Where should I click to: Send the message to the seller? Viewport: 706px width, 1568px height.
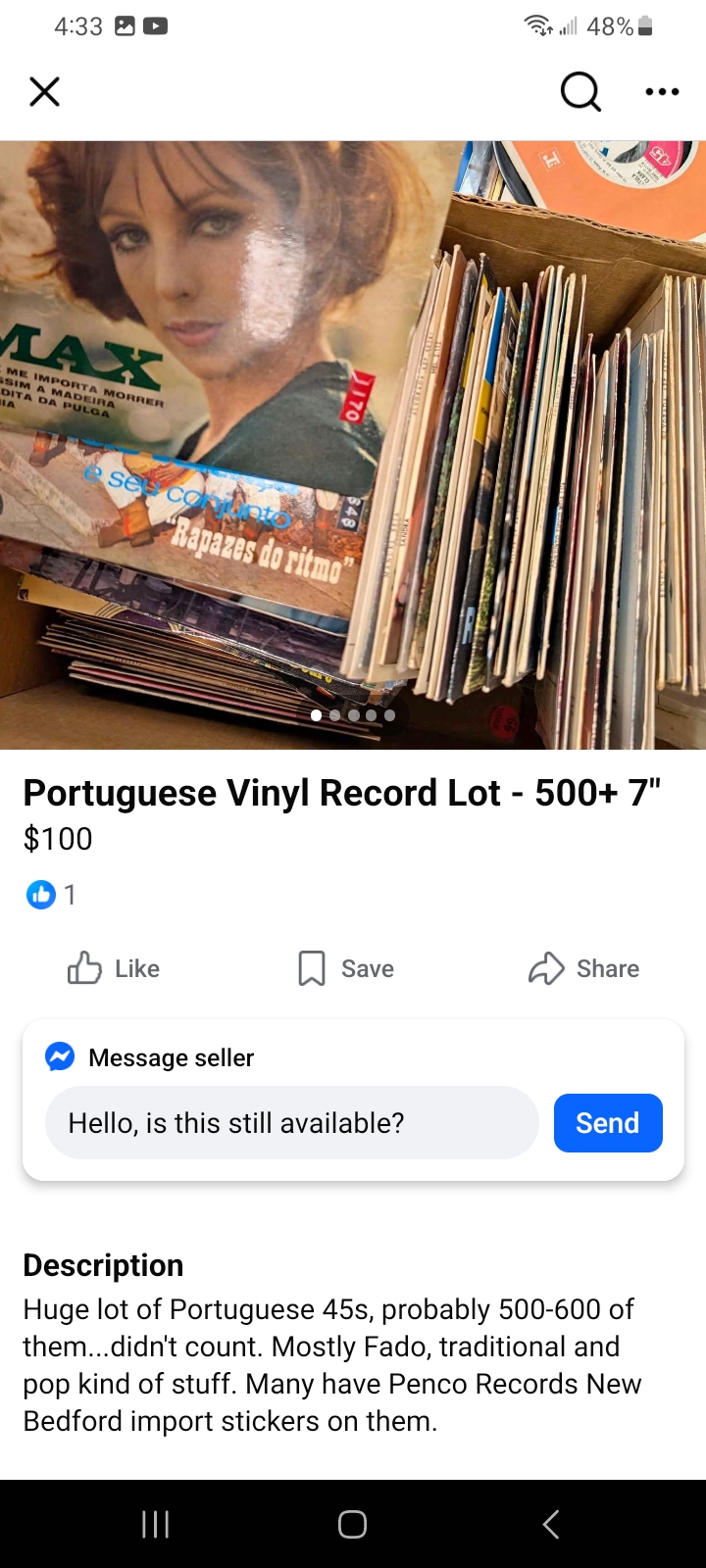tap(608, 1123)
